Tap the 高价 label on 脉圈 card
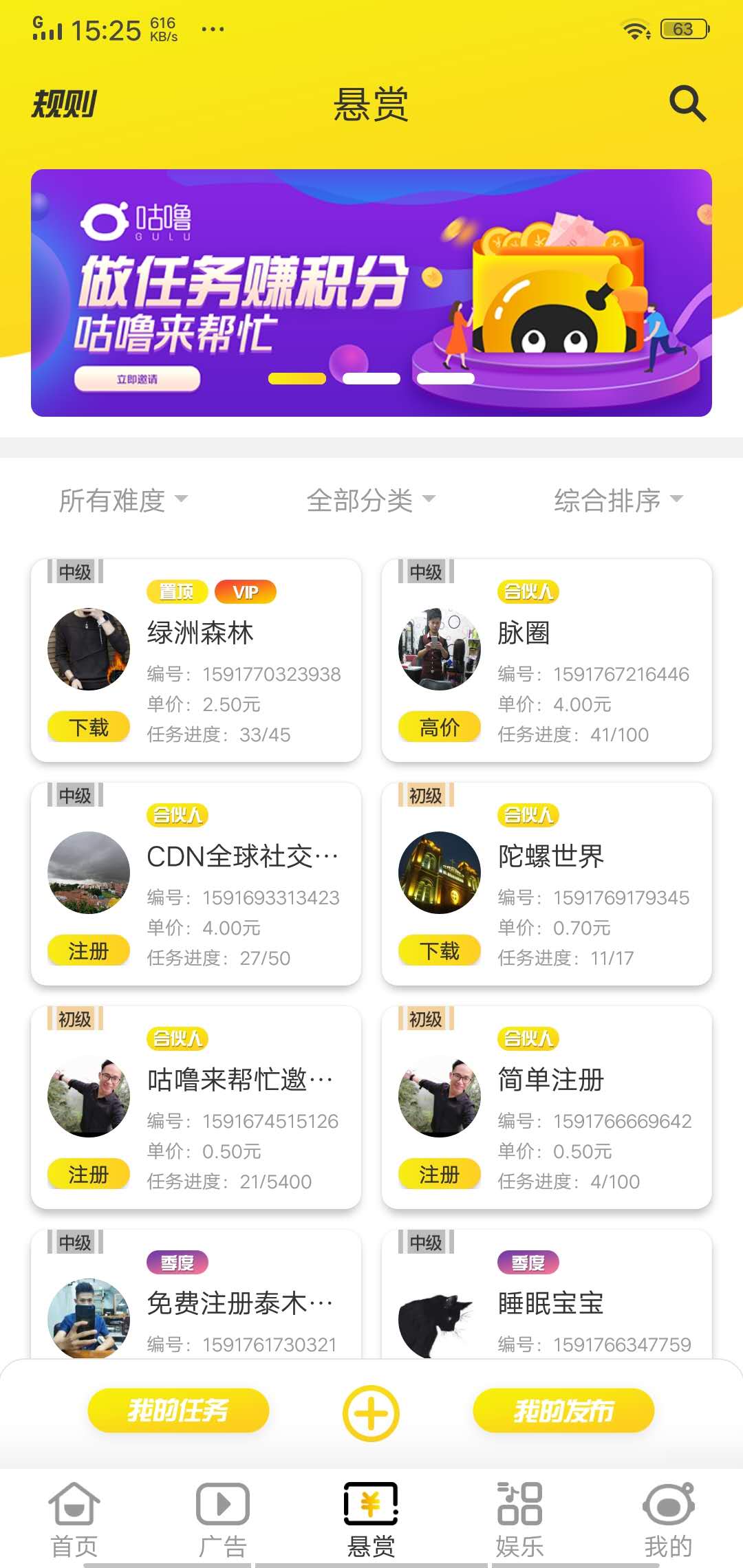Screen dimensions: 743x1568 [439, 727]
